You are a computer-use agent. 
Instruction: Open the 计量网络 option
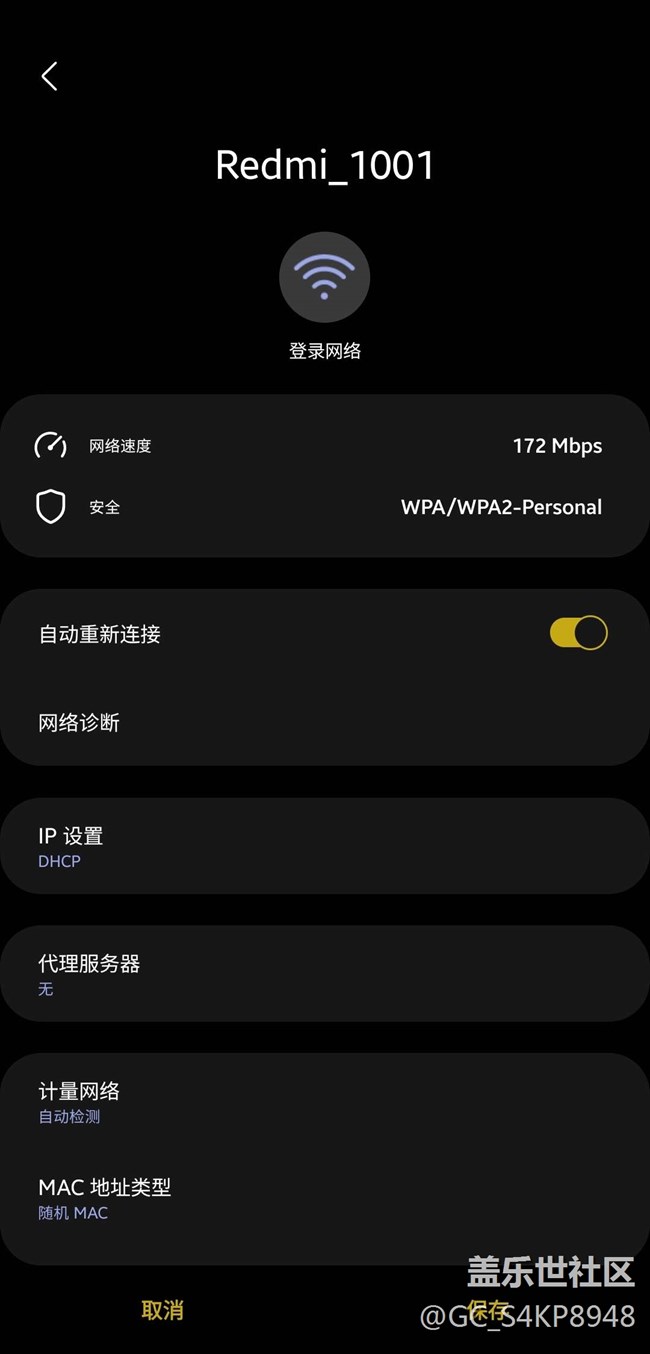point(325,1102)
